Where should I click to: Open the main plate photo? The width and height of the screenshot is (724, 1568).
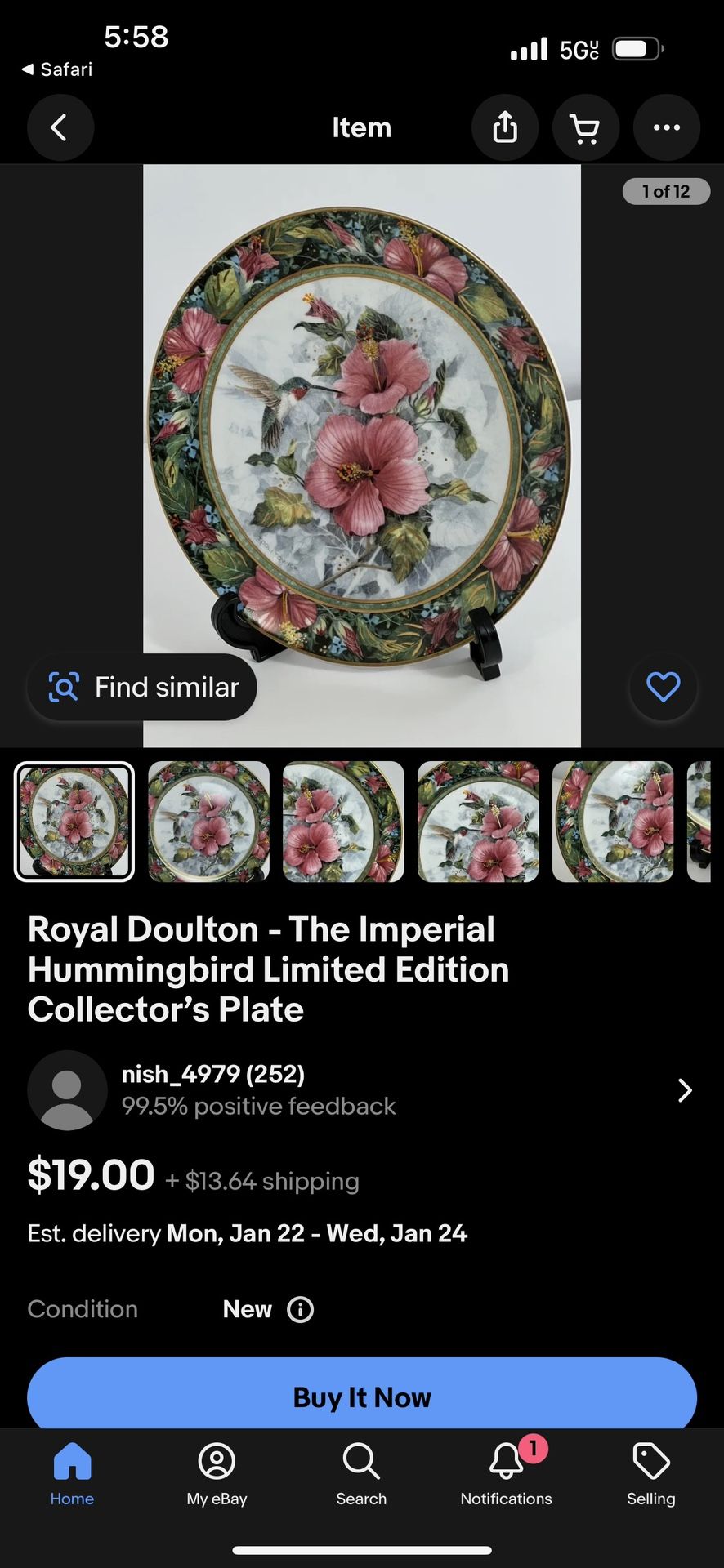(x=361, y=441)
